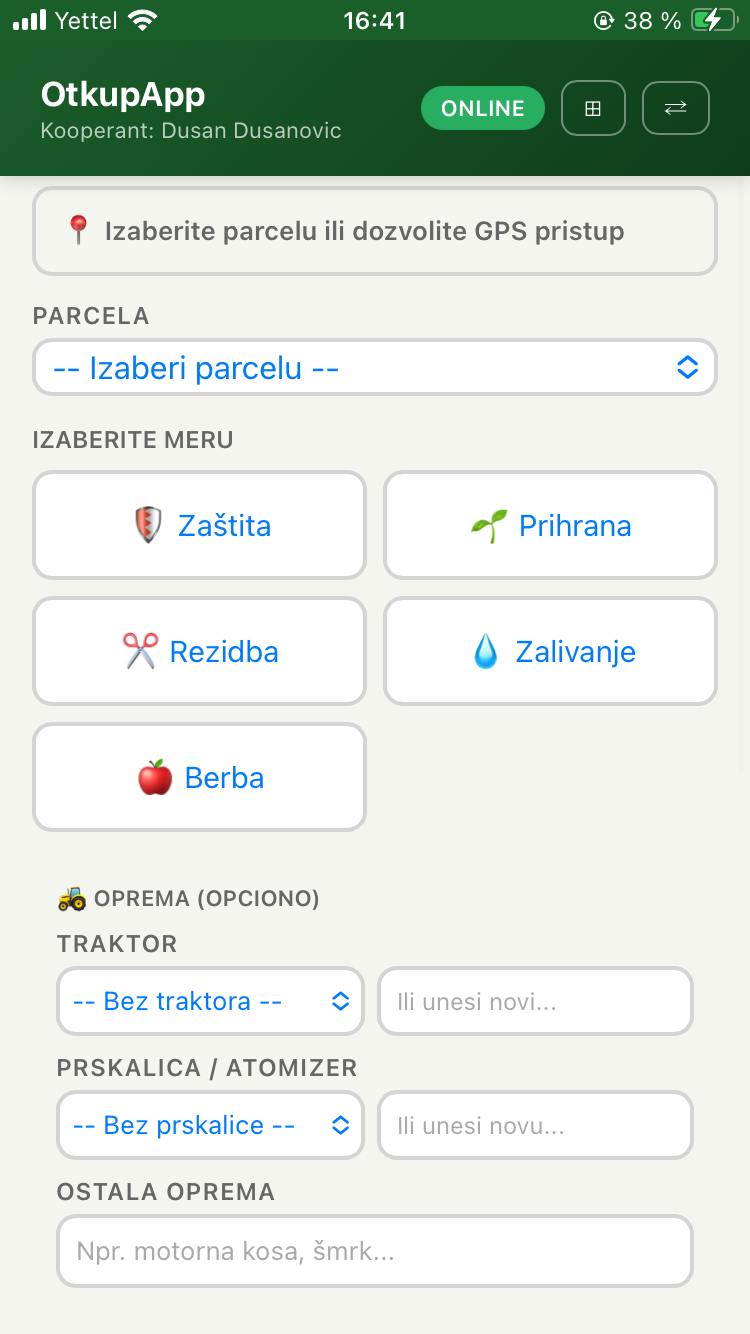This screenshot has height=1334, width=750.
Task: Toggle the ONLINE status badge
Action: point(483,107)
